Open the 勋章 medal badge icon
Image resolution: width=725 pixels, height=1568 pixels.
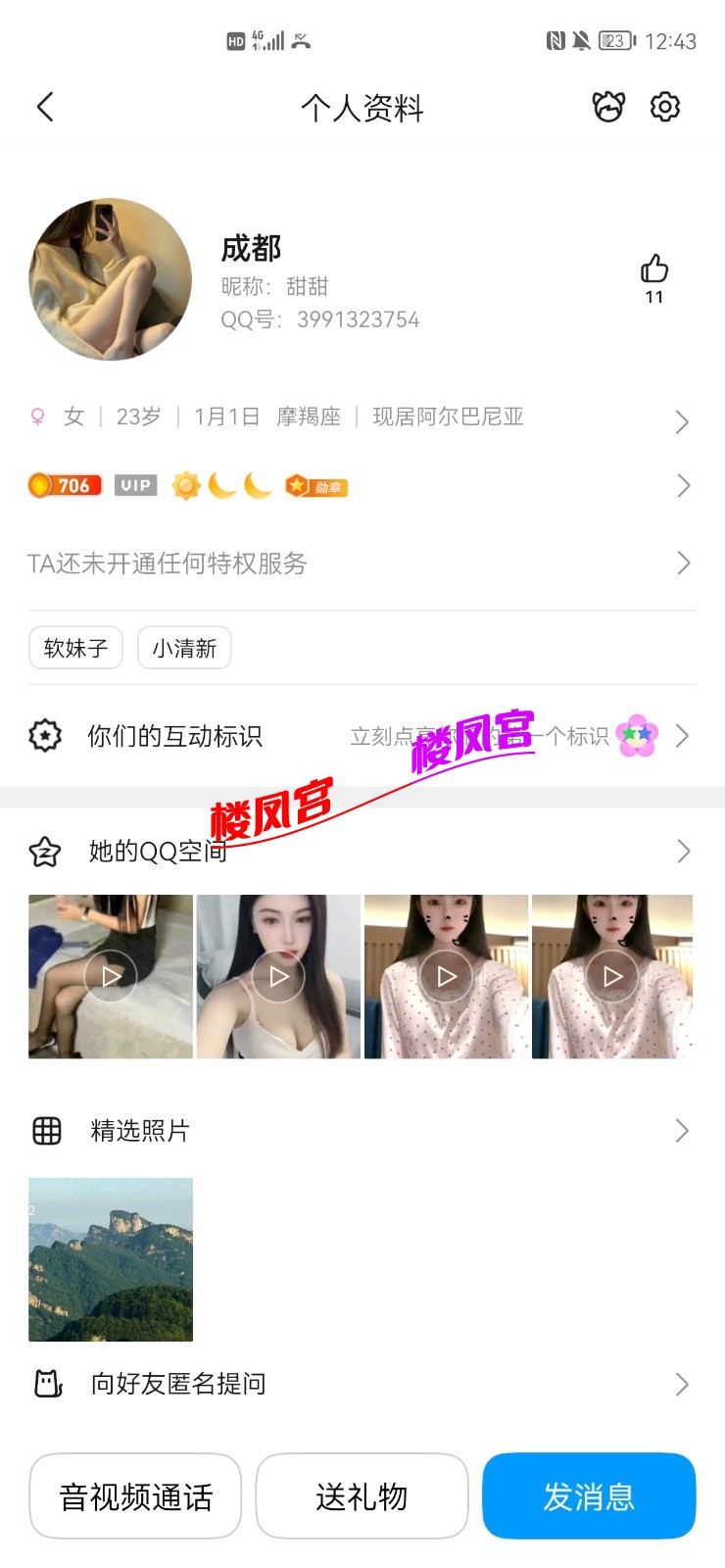(315, 485)
